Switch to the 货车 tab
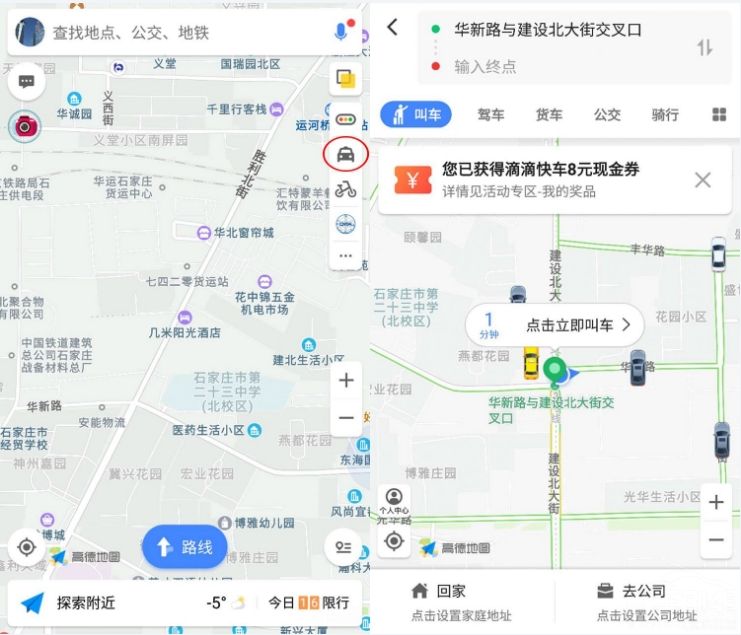This screenshot has height=635, width=741. coord(549,115)
